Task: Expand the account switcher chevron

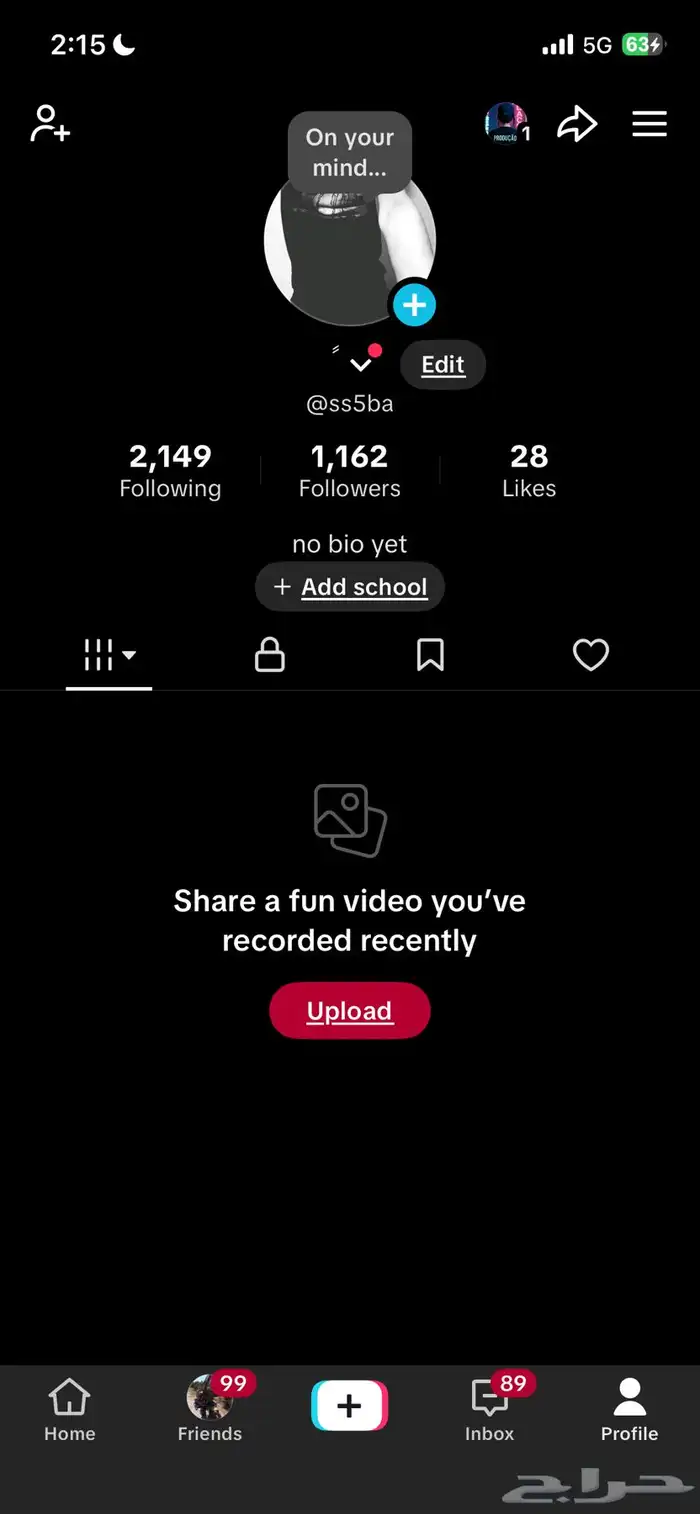Action: [360, 365]
